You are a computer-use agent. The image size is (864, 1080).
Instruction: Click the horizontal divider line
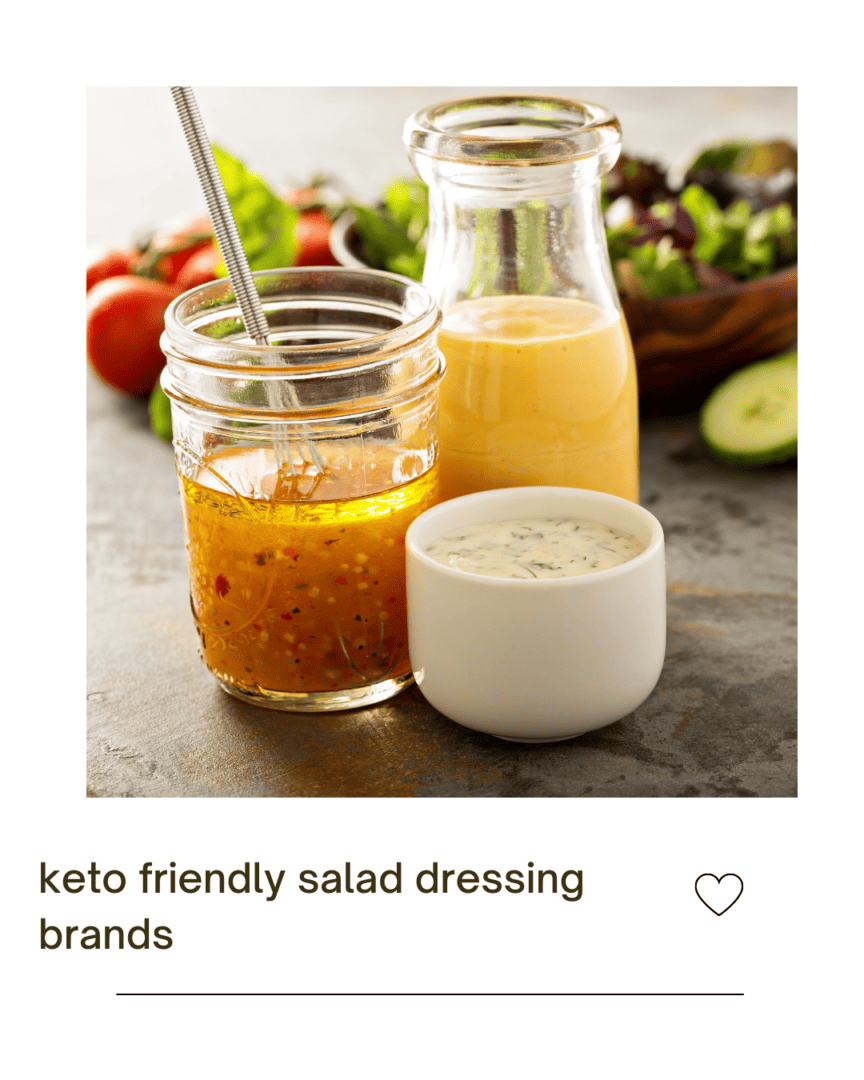[x=432, y=994]
